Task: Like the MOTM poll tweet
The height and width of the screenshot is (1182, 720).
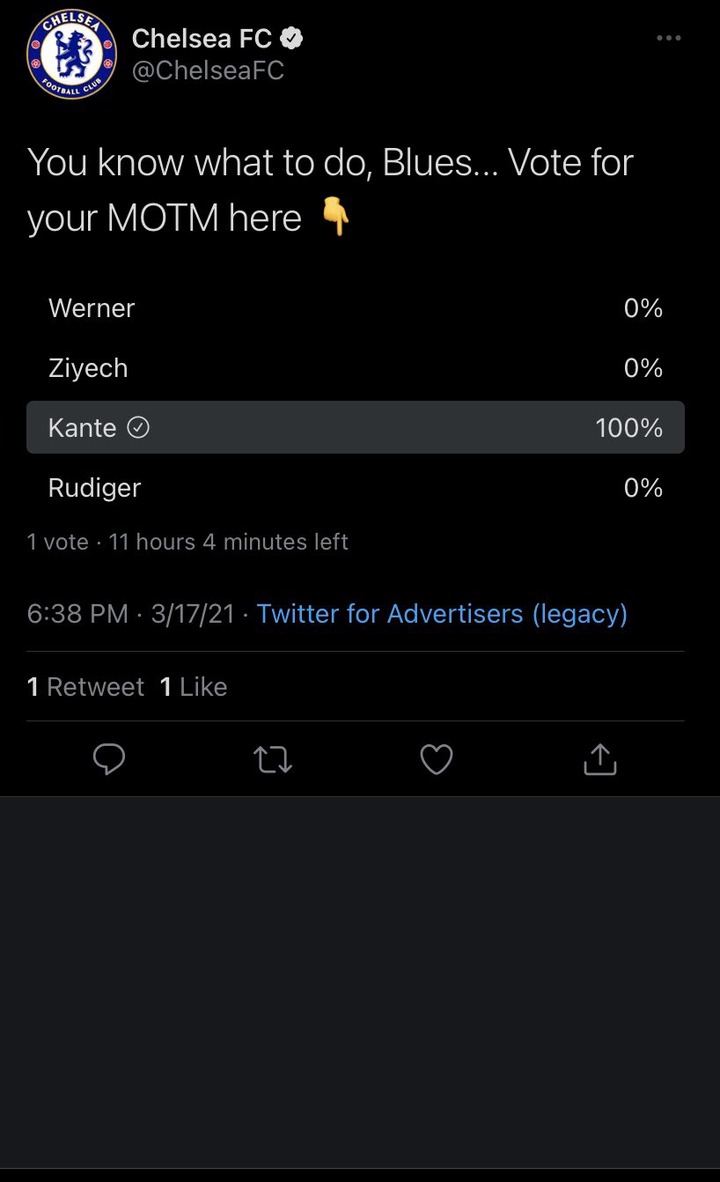Action: click(436, 759)
